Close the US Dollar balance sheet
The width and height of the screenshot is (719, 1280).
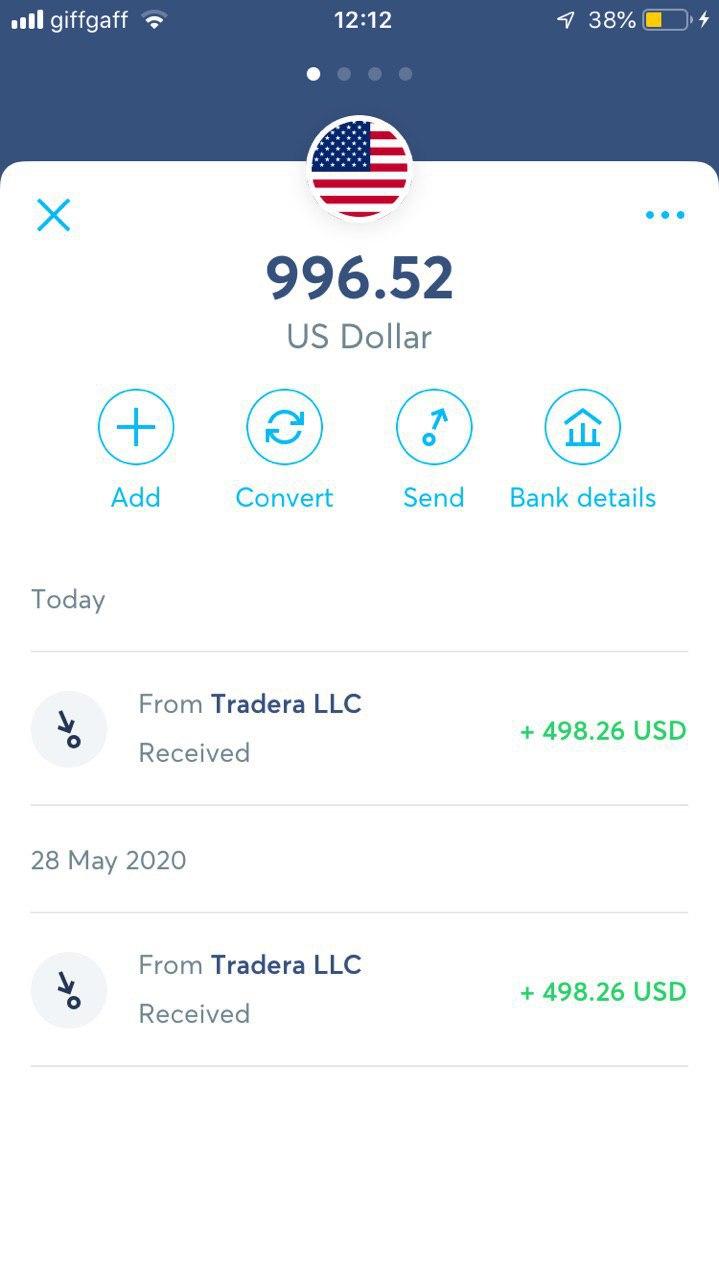tap(53, 215)
